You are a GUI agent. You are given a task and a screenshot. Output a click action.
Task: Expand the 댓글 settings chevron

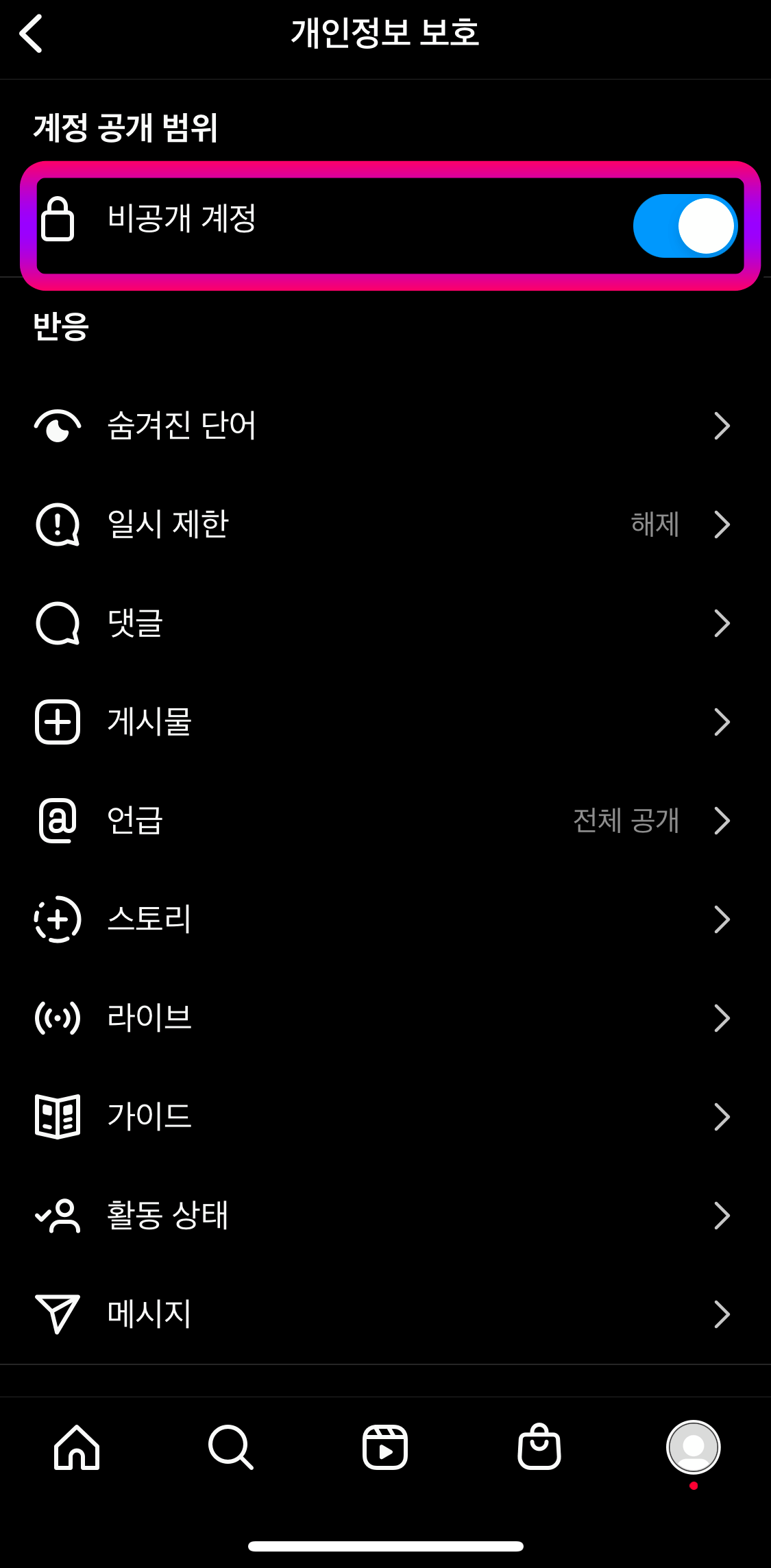[x=723, y=623]
